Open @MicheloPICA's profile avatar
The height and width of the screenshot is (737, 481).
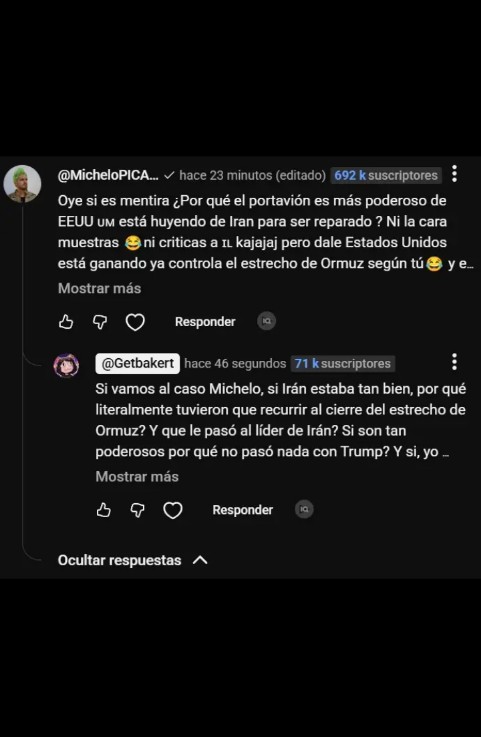(22, 184)
